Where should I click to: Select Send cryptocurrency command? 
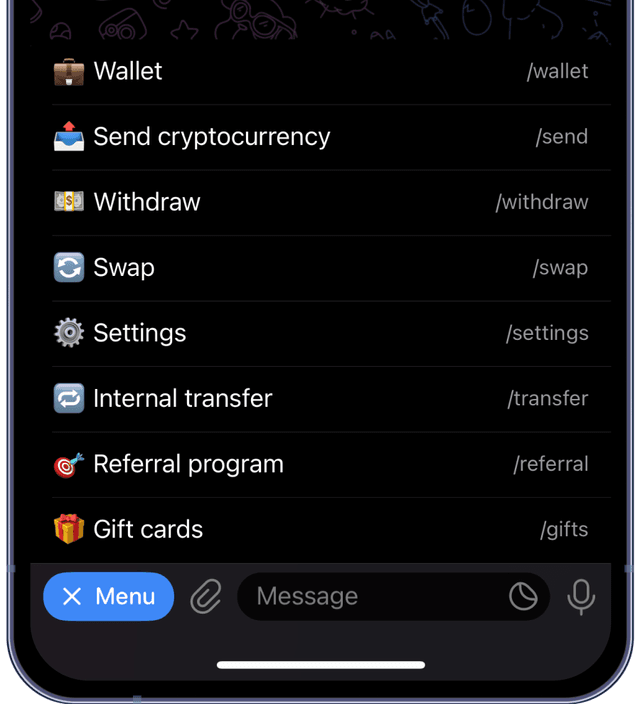click(x=320, y=137)
